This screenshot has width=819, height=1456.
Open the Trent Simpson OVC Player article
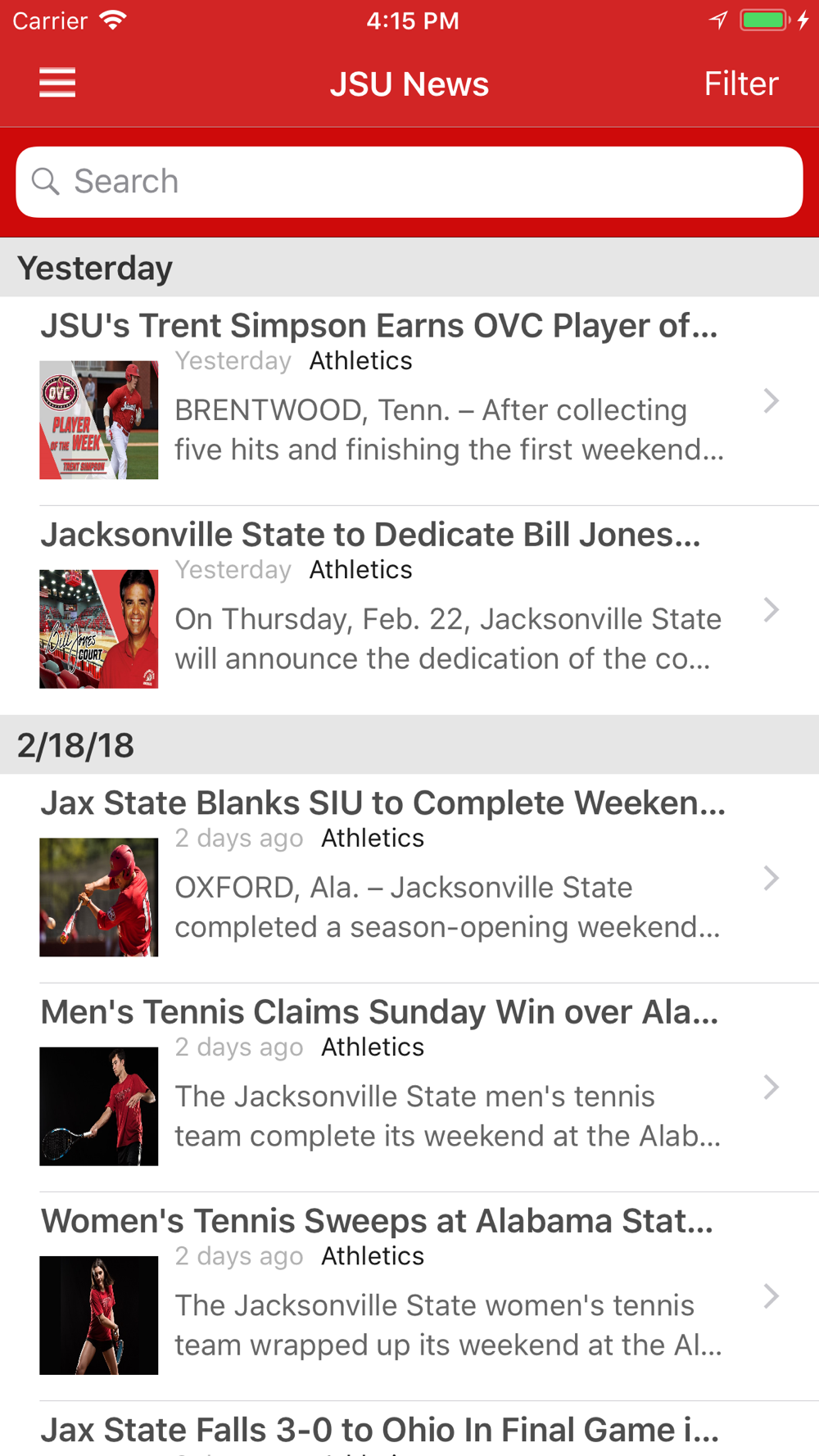tap(409, 401)
